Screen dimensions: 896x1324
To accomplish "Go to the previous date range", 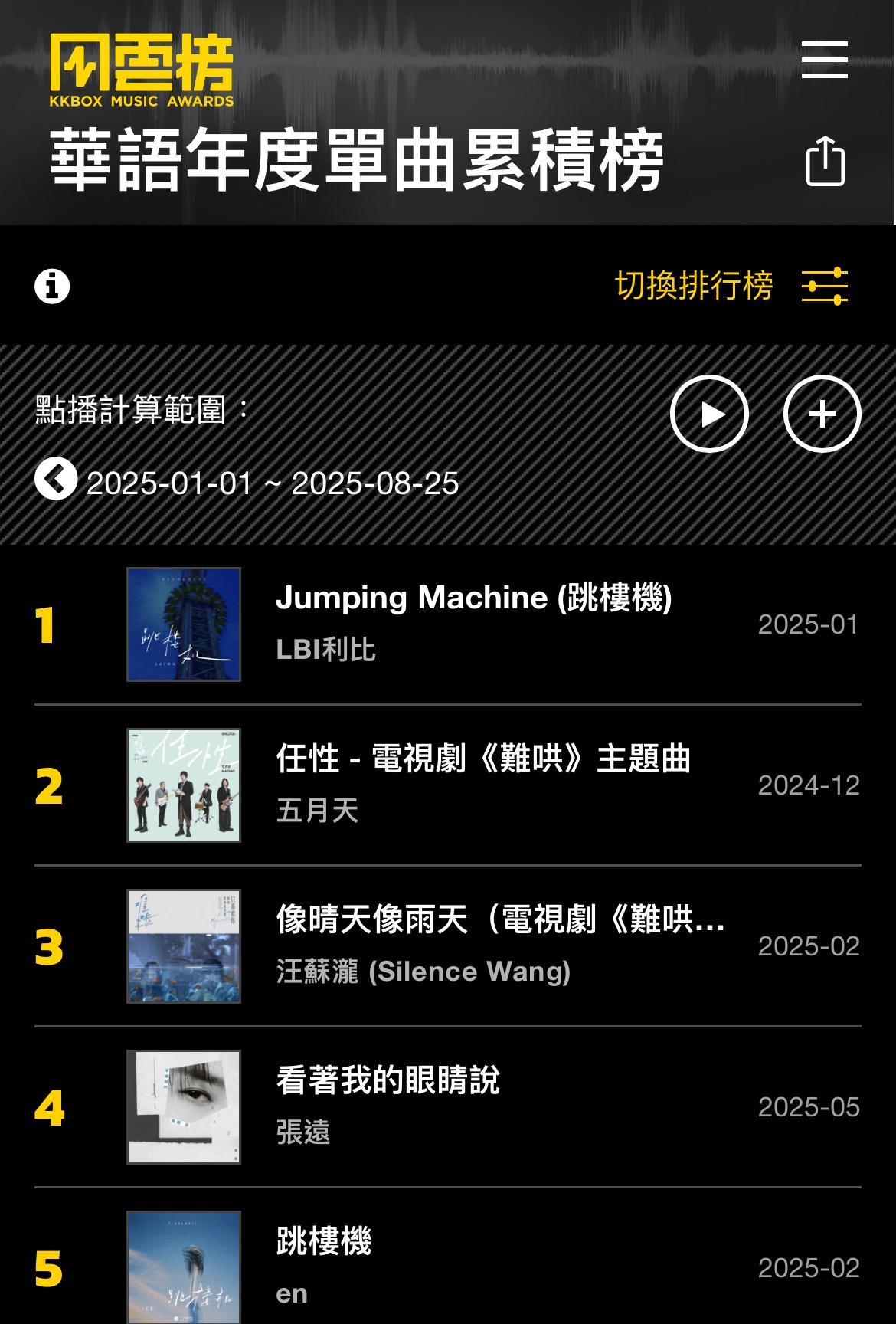I will (x=56, y=480).
